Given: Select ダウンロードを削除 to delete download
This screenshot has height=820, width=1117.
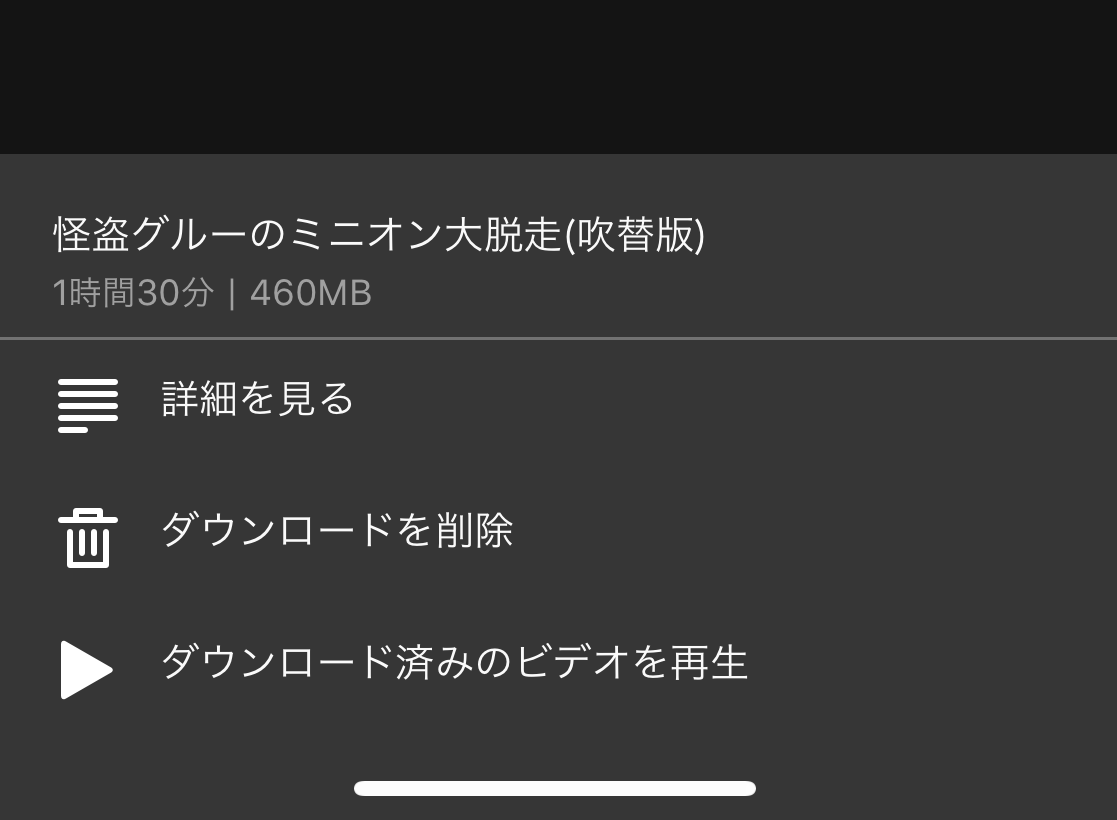Looking at the screenshot, I should tap(336, 531).
